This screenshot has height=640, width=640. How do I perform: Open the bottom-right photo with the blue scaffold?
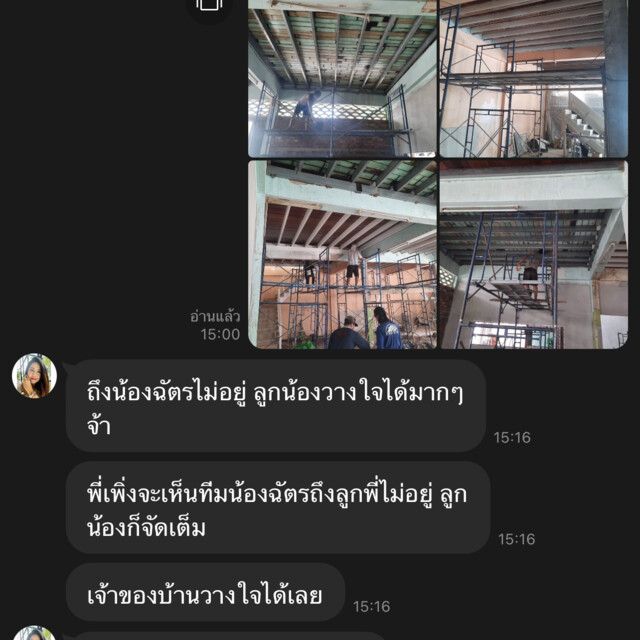[x=533, y=254]
